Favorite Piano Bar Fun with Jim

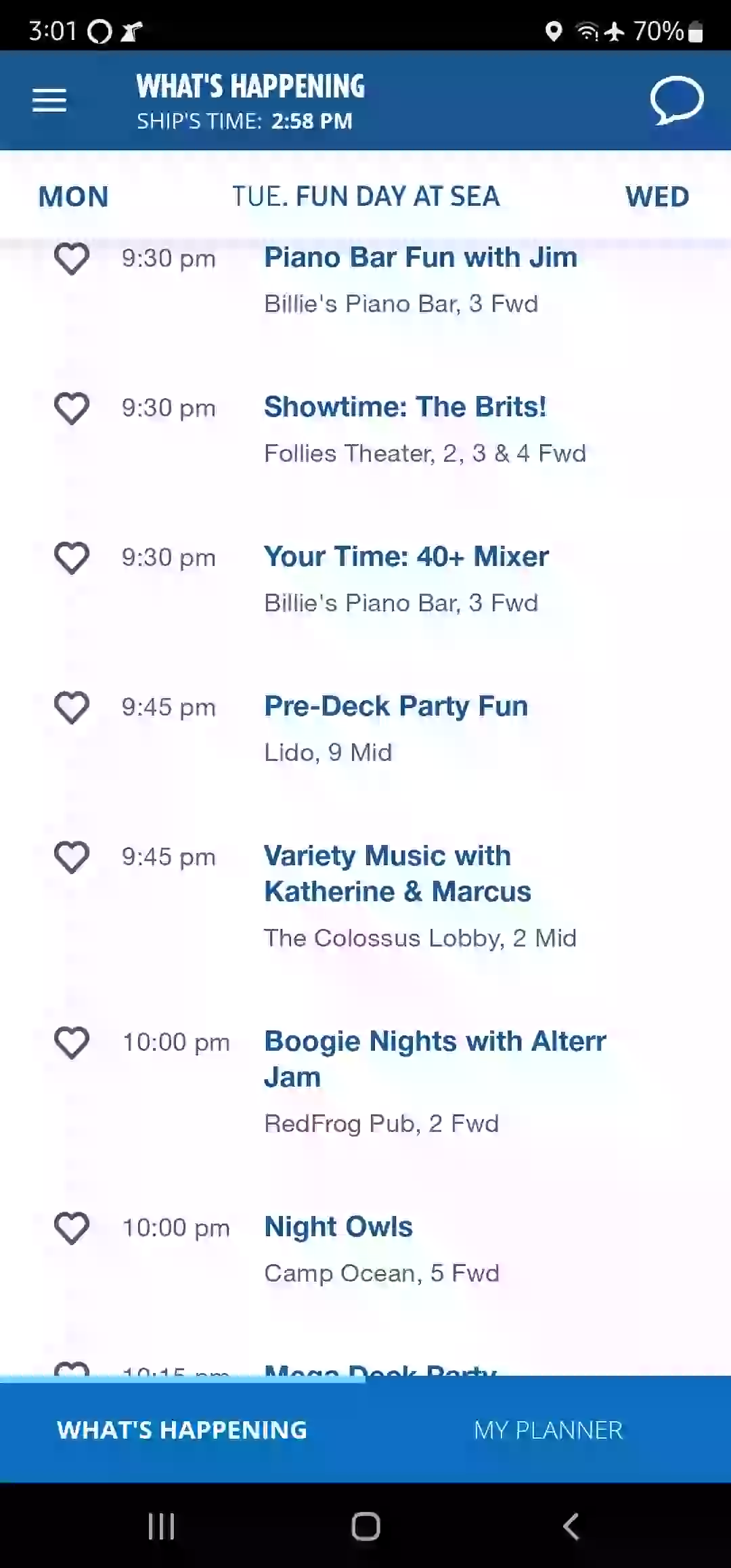(x=72, y=259)
